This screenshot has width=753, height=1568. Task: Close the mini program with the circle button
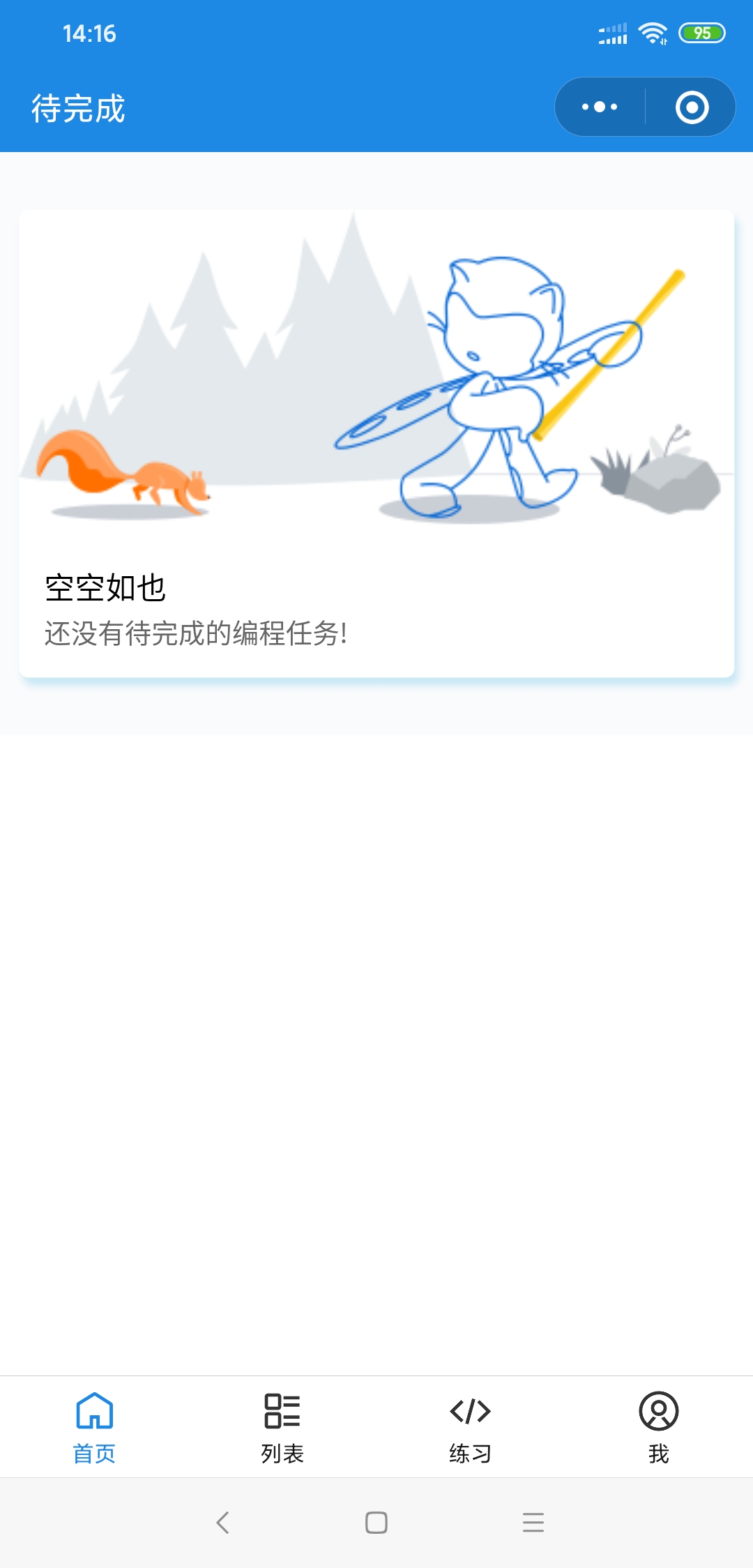(692, 107)
